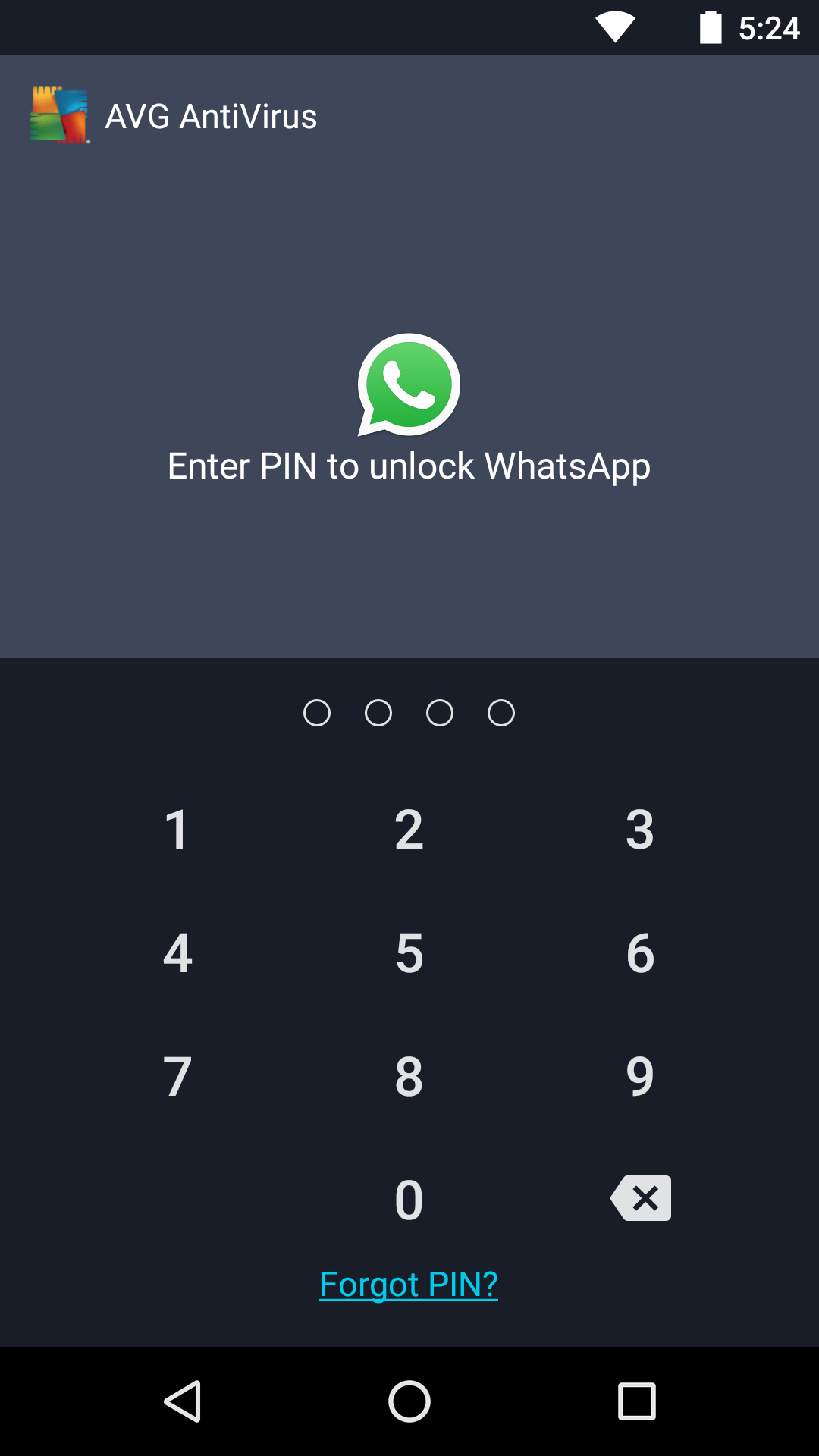The width and height of the screenshot is (819, 1456).
Task: Enter digit 0 for the PIN
Action: [x=409, y=1200]
